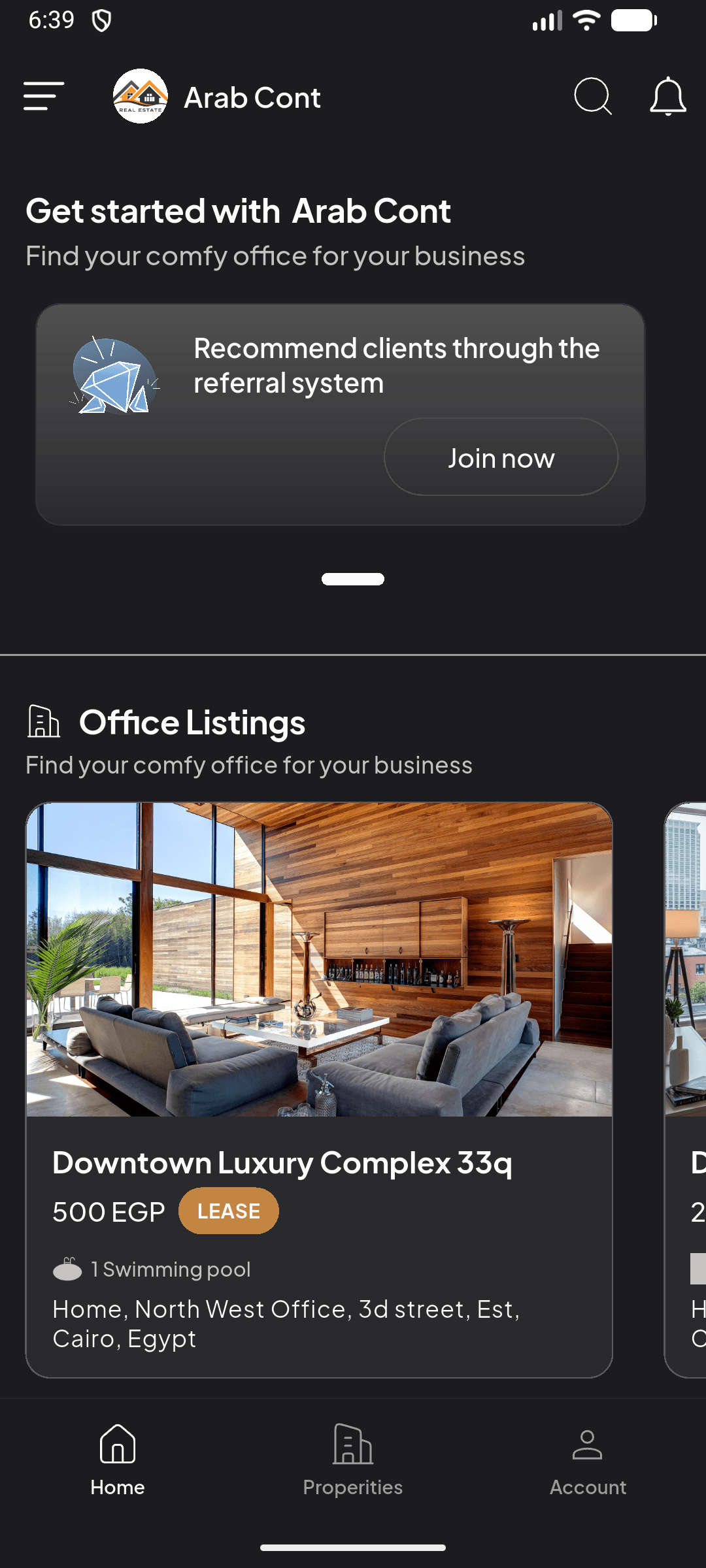The image size is (706, 1568).
Task: Tap the swimming pool amenity icon
Action: (x=67, y=1268)
